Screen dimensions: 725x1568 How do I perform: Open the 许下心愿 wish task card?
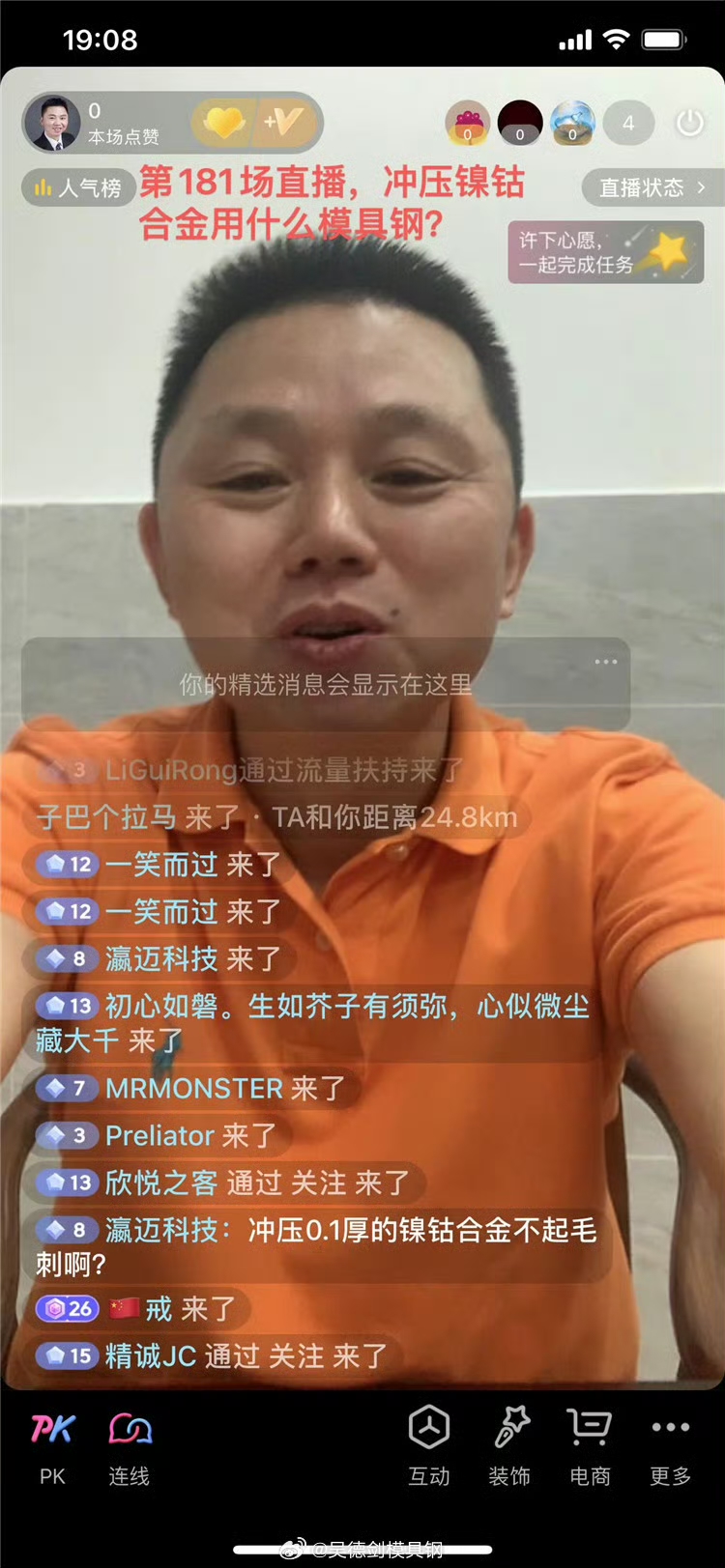[605, 252]
